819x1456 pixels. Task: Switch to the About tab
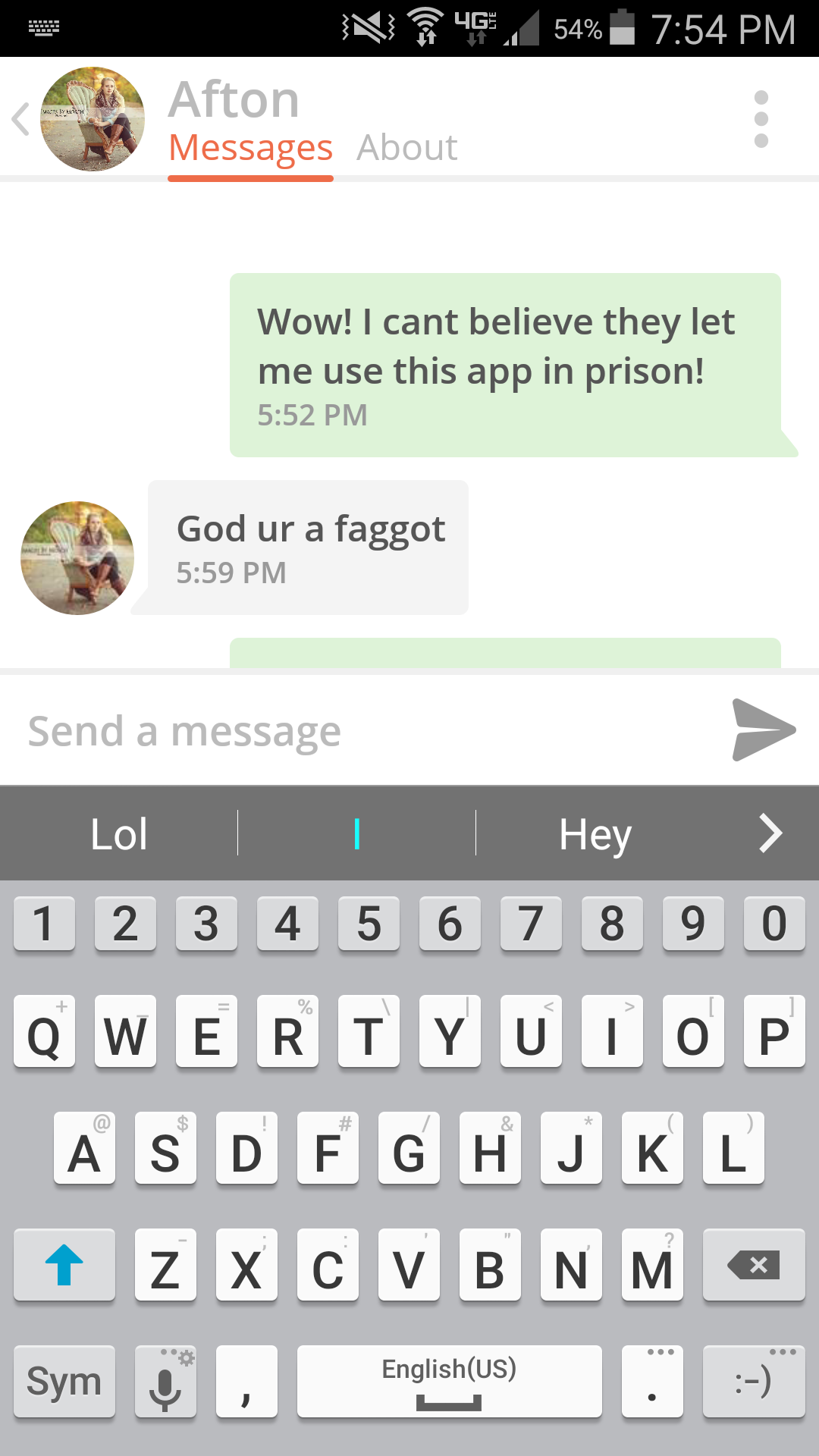pos(407,147)
